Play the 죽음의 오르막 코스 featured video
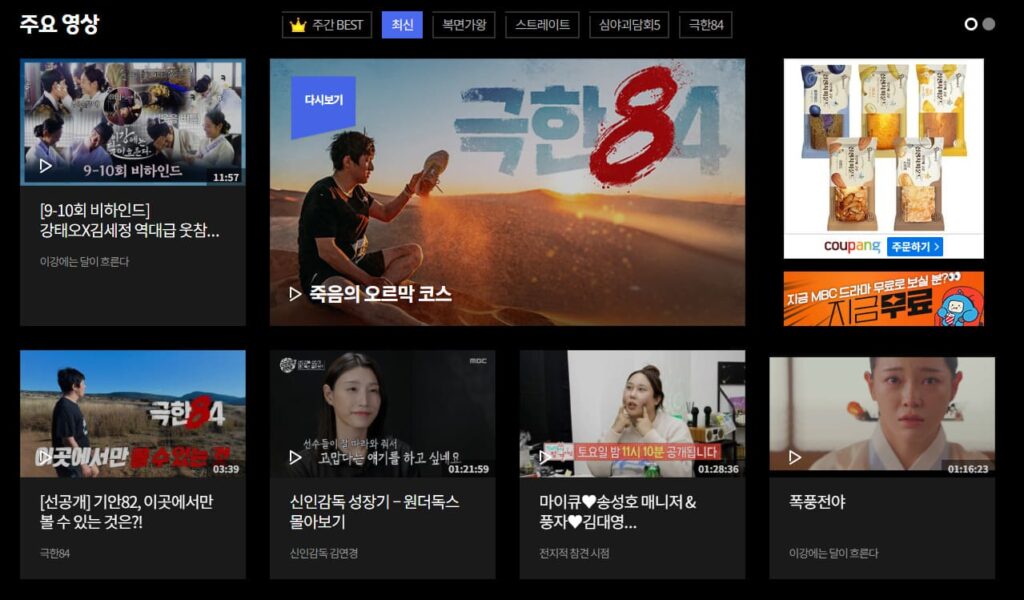1024x600 pixels. pyautogui.click(x=507, y=192)
